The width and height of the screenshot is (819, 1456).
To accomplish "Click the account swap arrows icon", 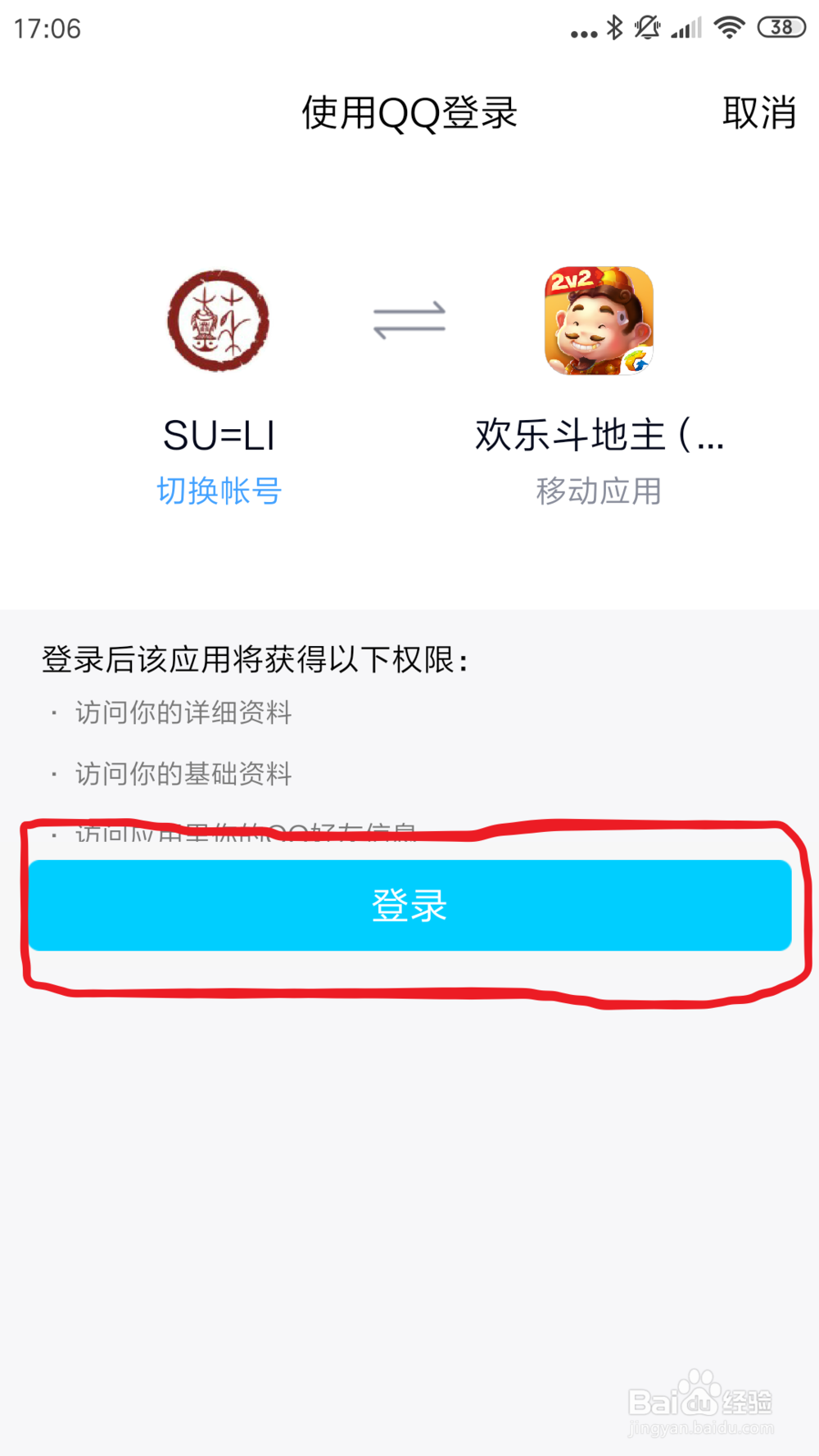I will 409,319.
